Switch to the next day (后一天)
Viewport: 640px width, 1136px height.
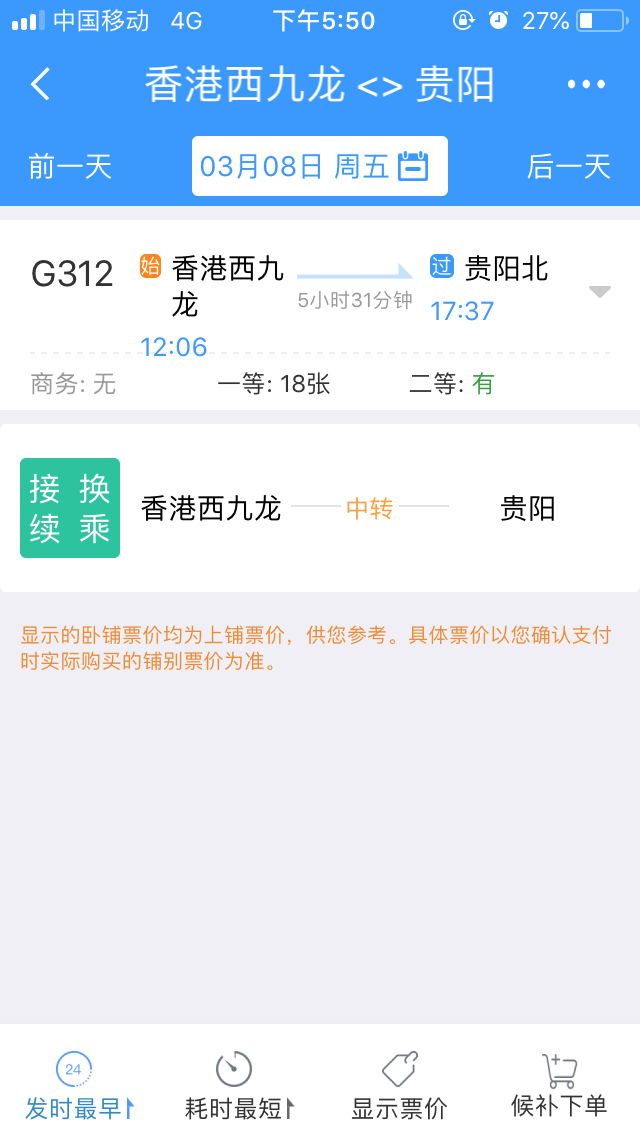[568, 167]
